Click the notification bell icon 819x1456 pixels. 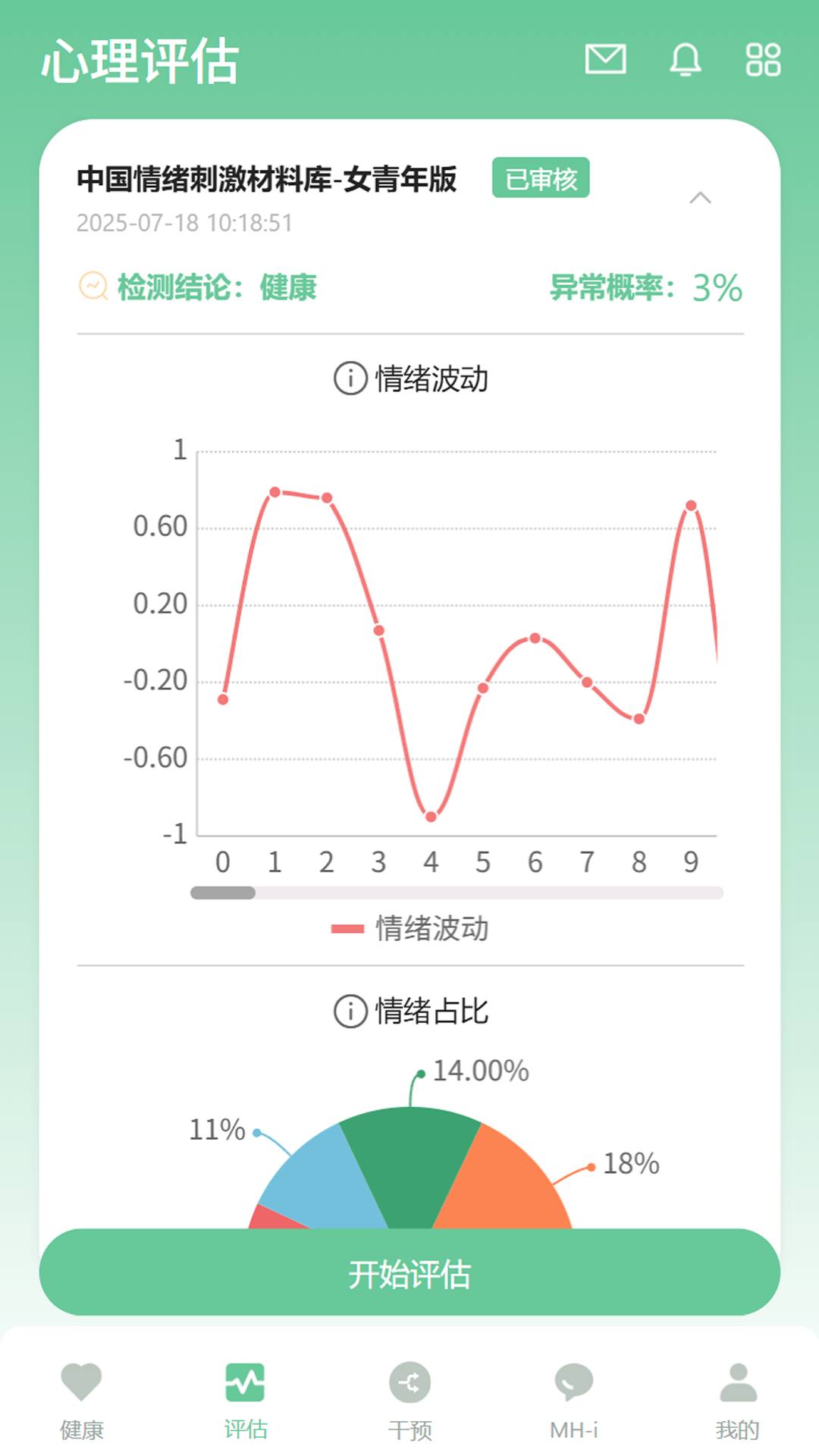tap(685, 61)
